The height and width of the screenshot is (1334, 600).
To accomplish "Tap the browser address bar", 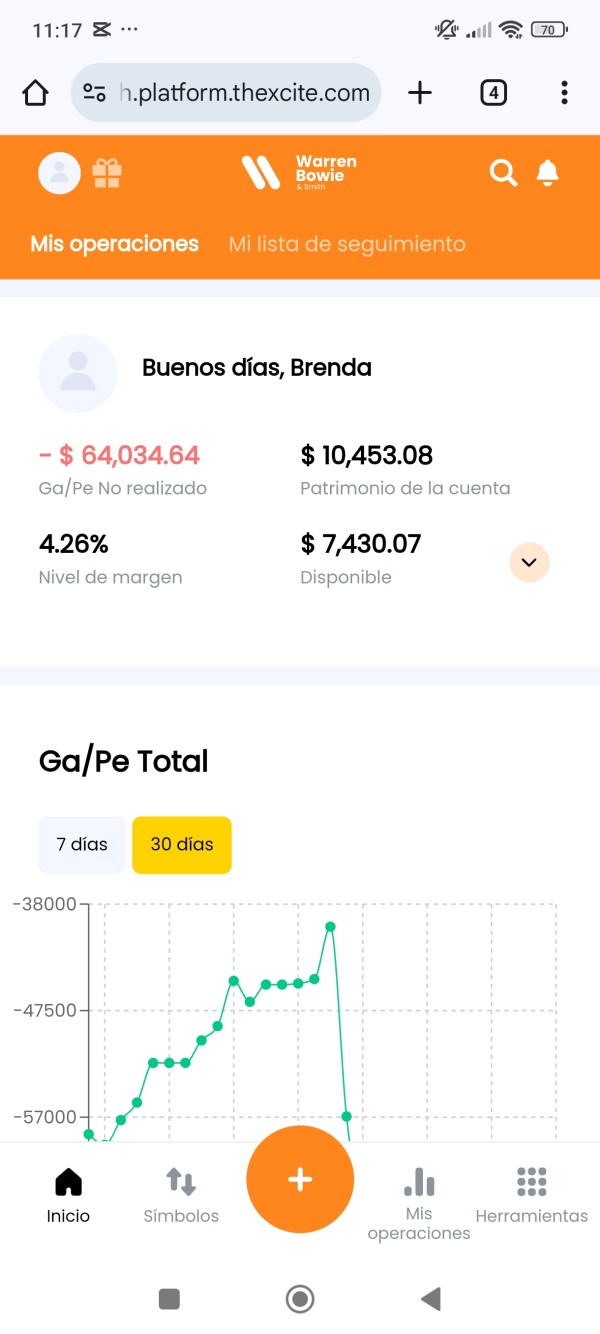I will 226,93.
